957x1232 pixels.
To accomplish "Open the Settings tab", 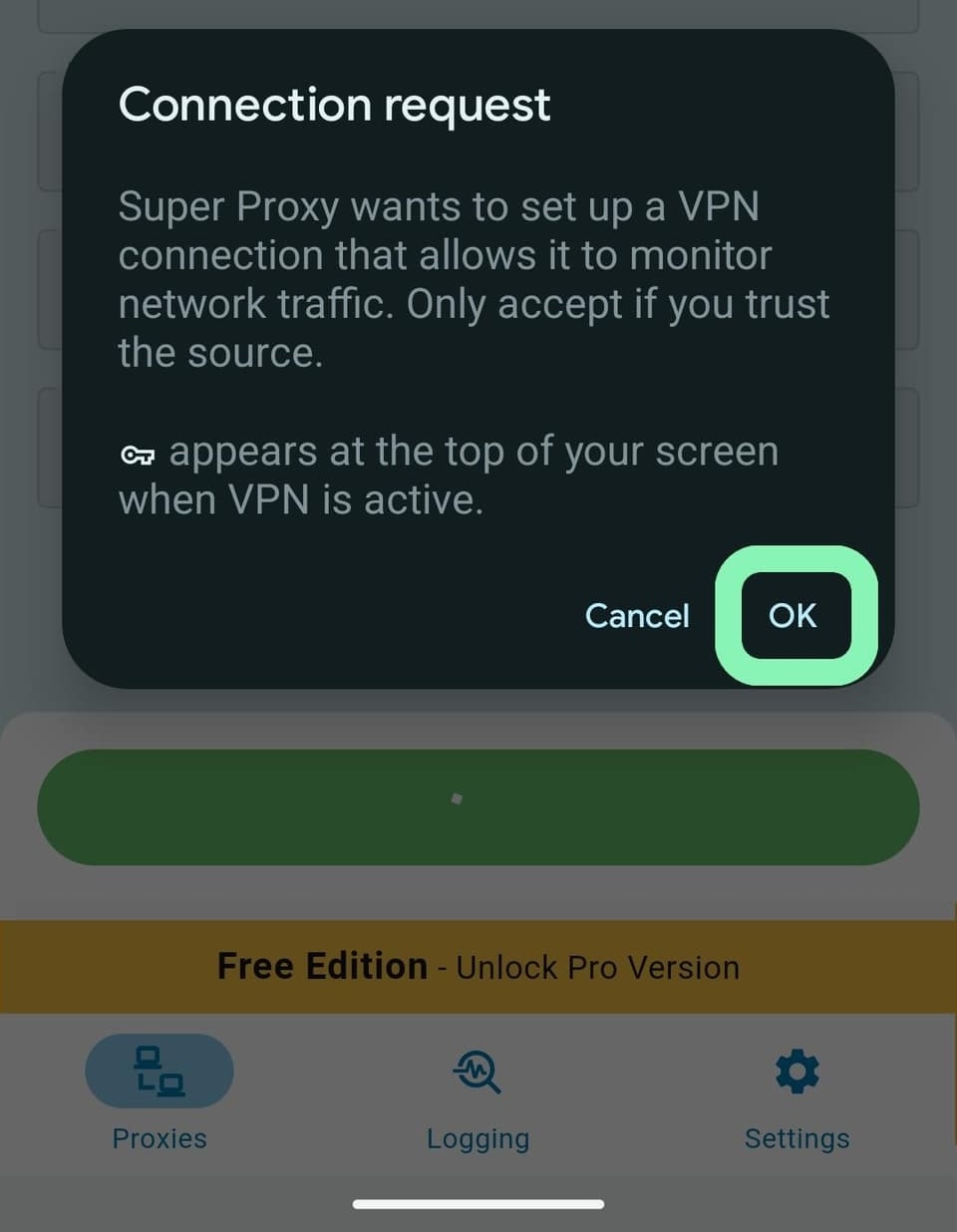I will tap(797, 1094).
